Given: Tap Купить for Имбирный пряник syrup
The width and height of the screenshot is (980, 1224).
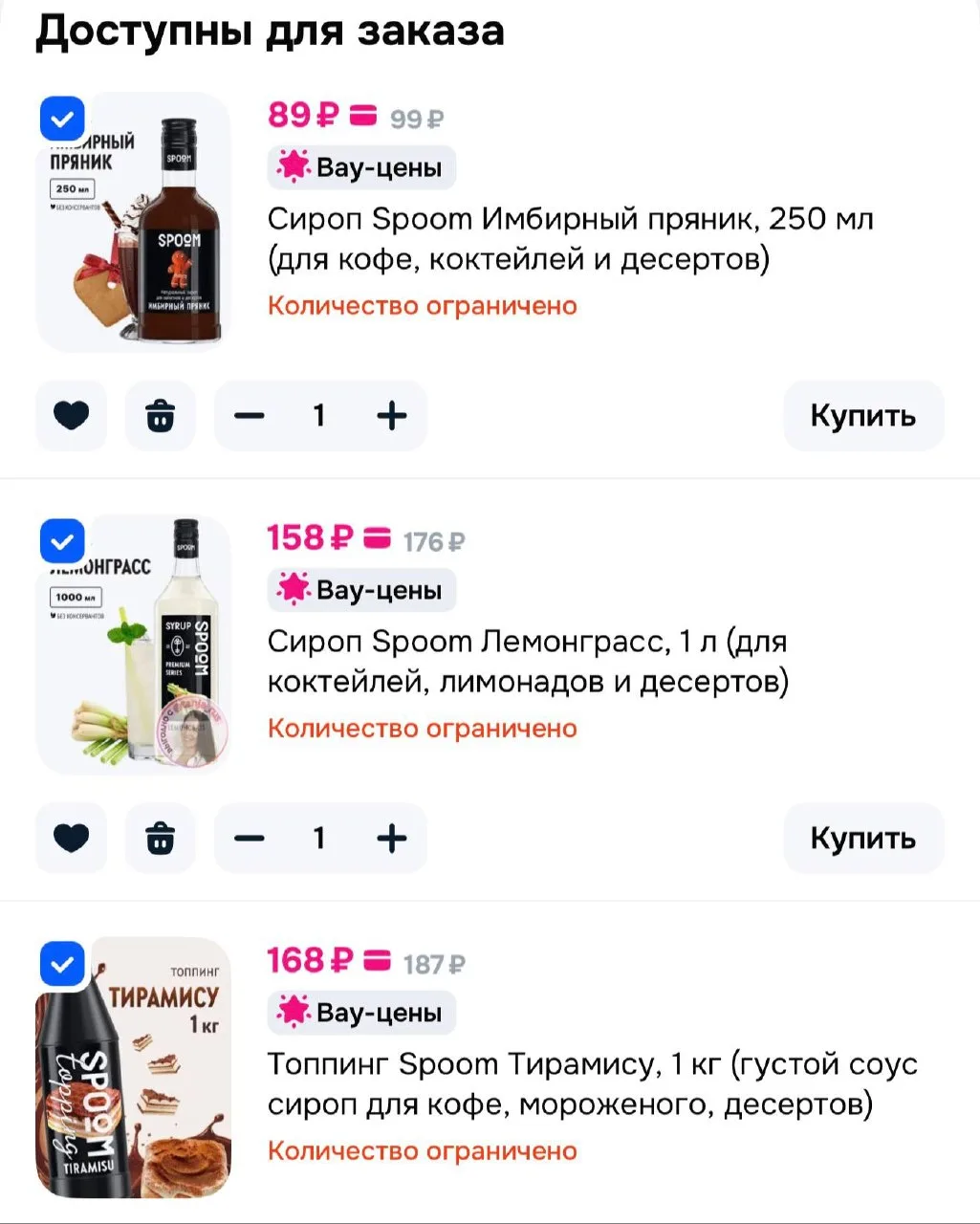Looking at the screenshot, I should tap(863, 416).
